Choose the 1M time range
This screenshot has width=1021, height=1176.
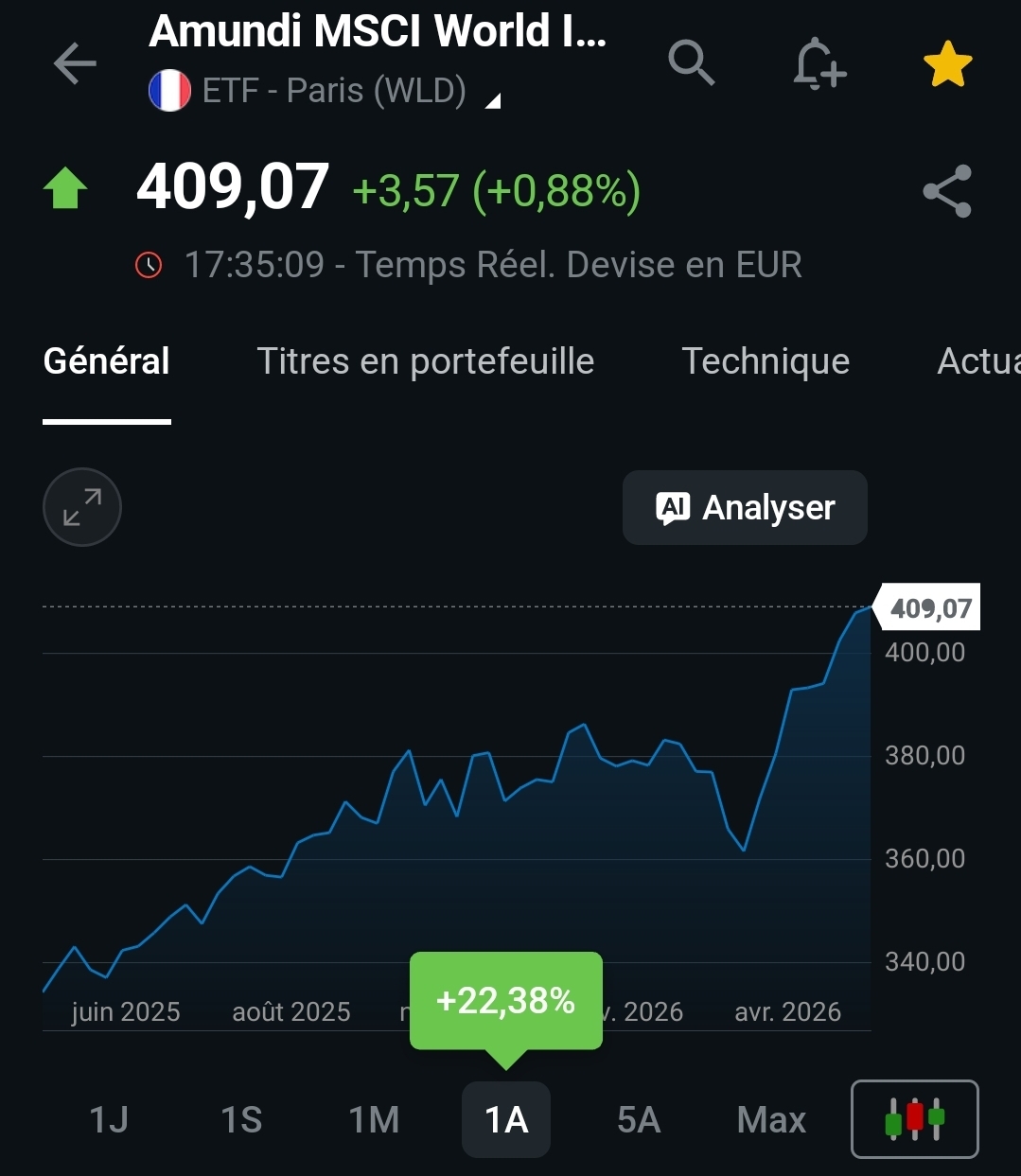pyautogui.click(x=374, y=1120)
